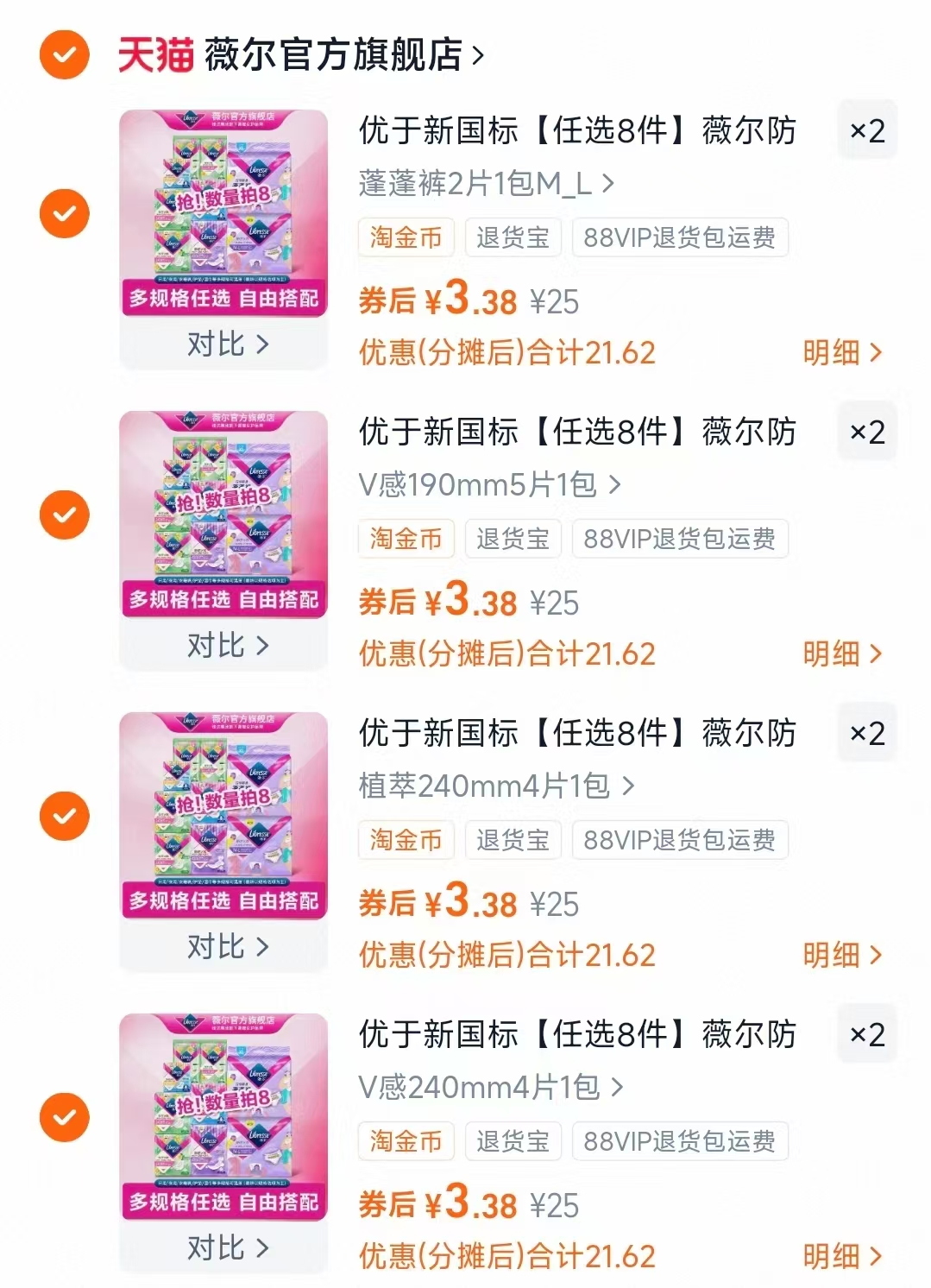
Task: Open the 薇尔官方旗舰店 store page
Action: 337,54
